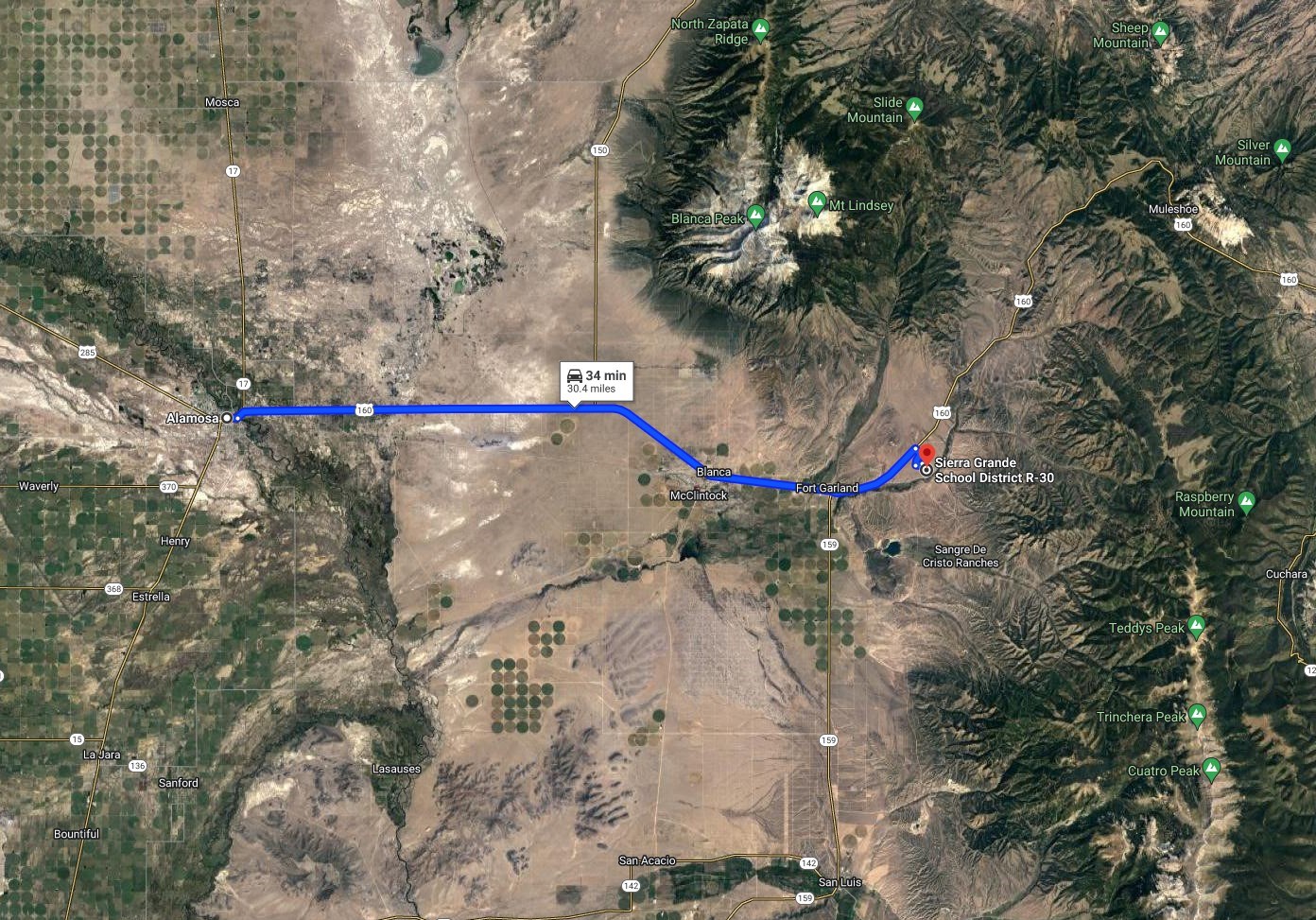Open the North Zapata Ridge marker
The width and height of the screenshot is (1316, 920).
(x=761, y=30)
